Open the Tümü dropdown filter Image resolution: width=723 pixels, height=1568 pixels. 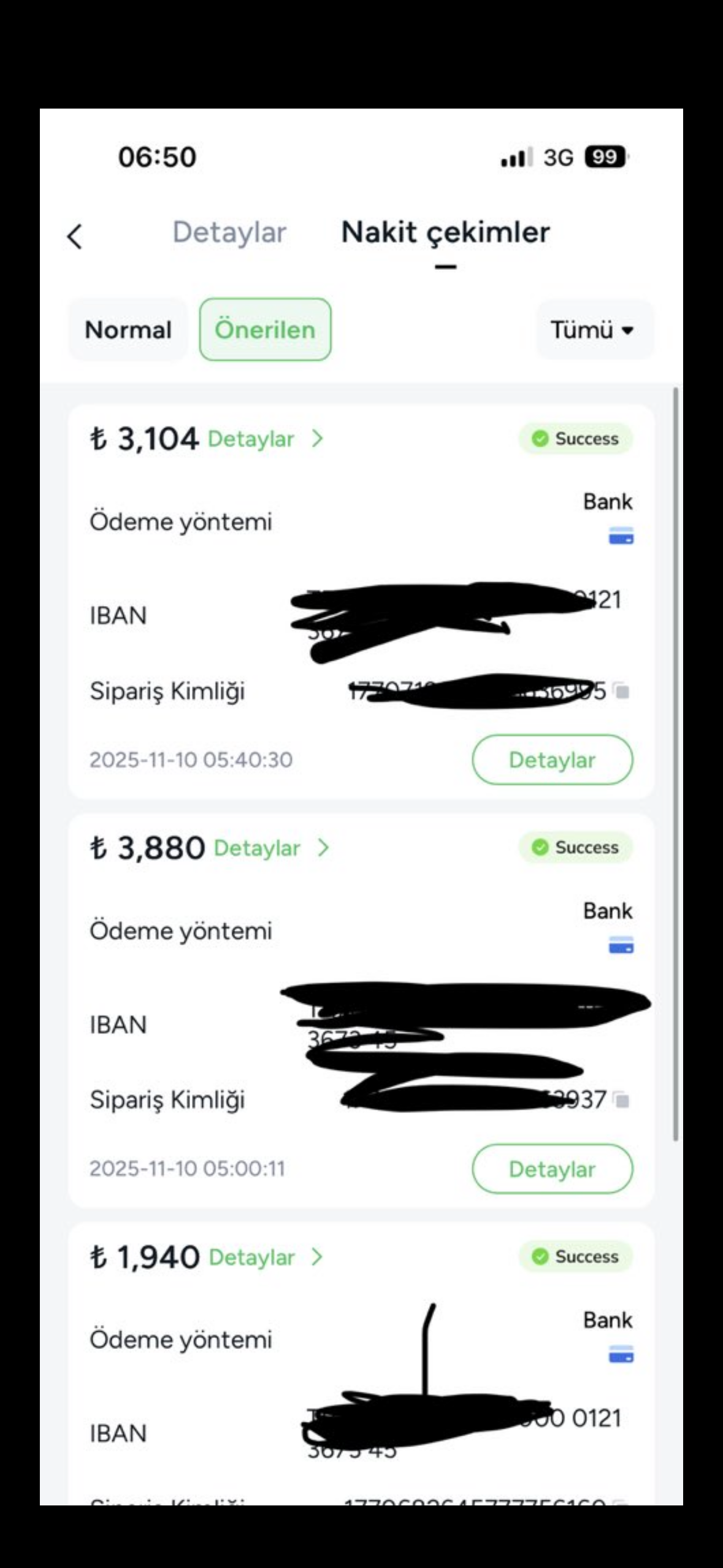point(592,330)
